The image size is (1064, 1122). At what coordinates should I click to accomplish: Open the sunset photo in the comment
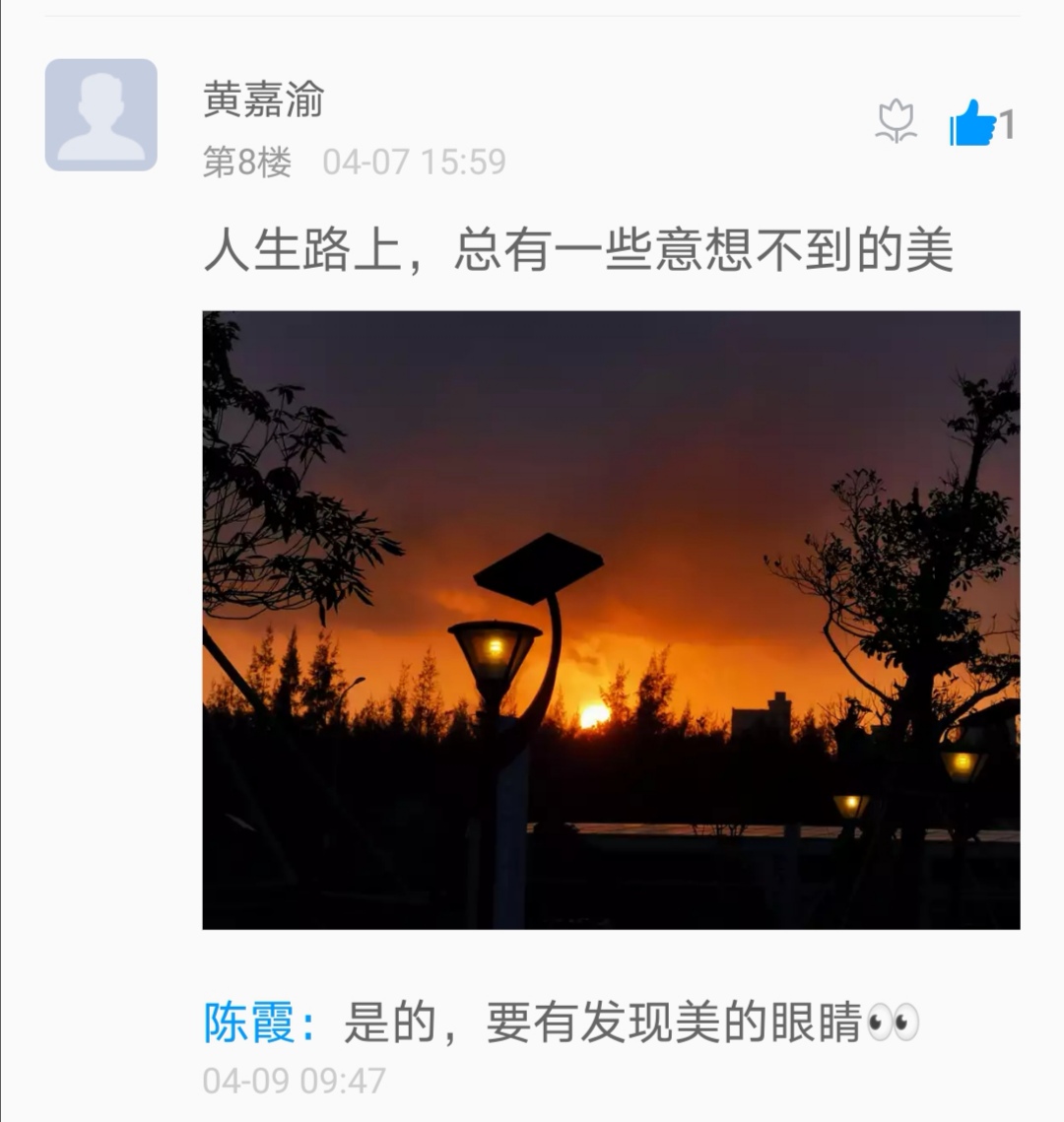[x=611, y=620]
